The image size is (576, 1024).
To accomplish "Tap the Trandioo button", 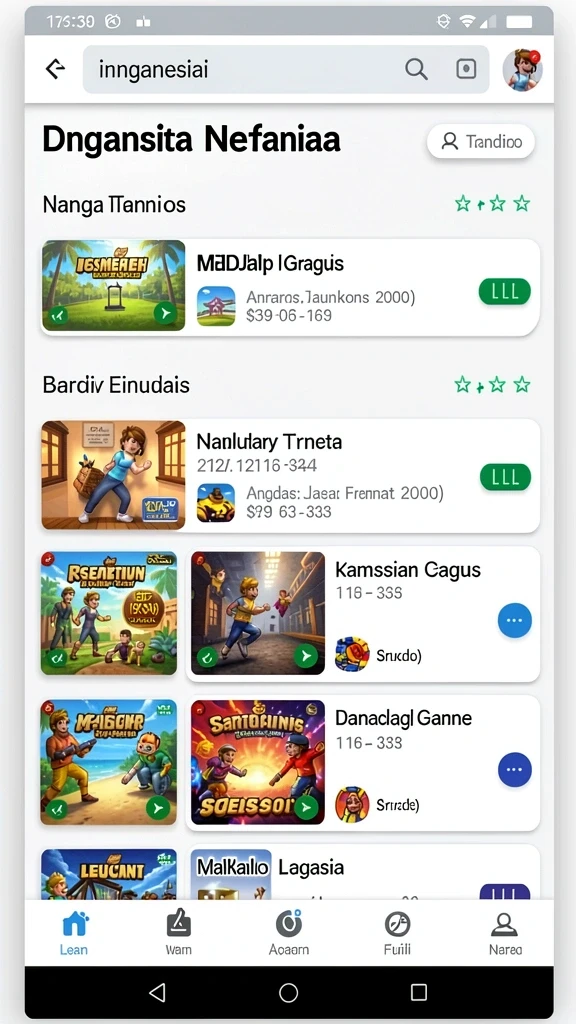I will 481,141.
